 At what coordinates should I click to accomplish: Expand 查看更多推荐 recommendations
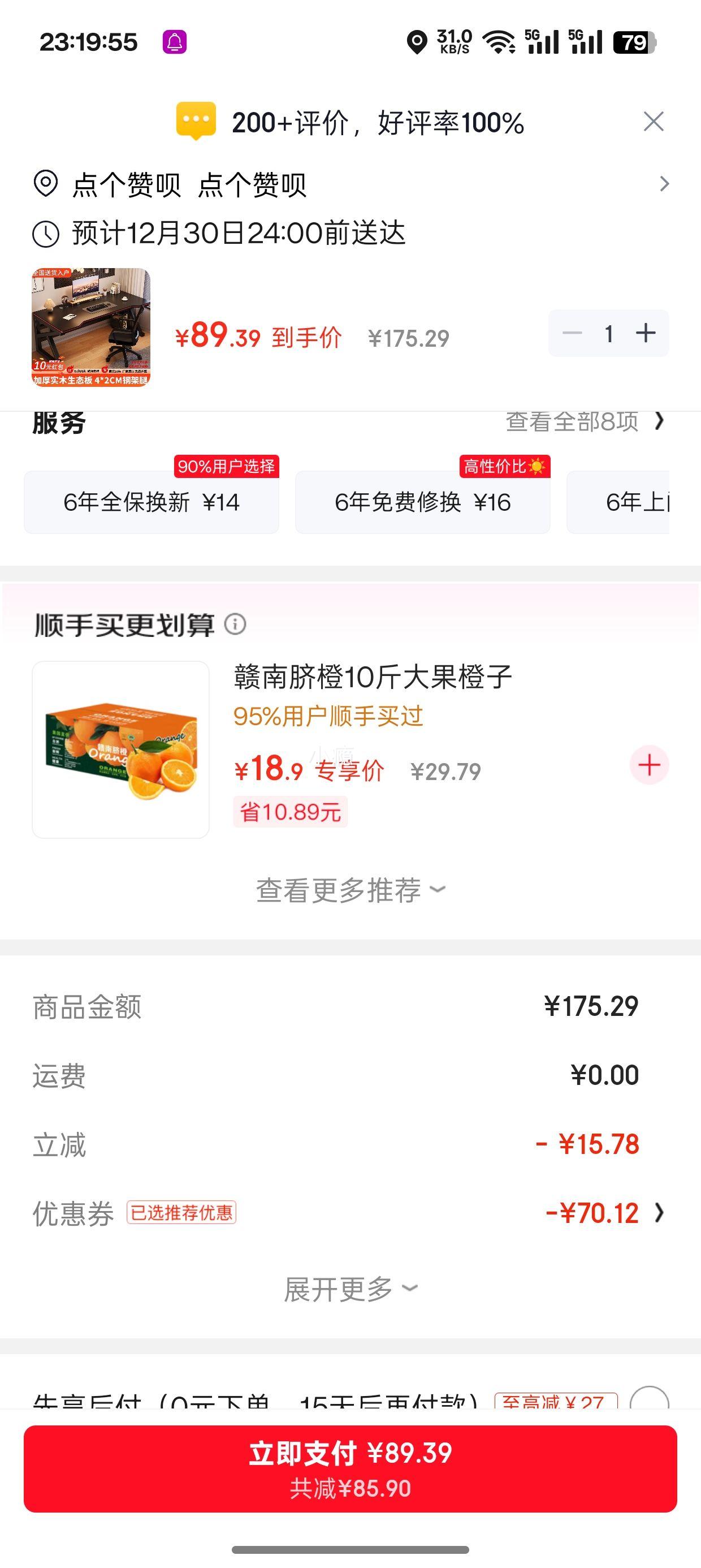point(350,889)
